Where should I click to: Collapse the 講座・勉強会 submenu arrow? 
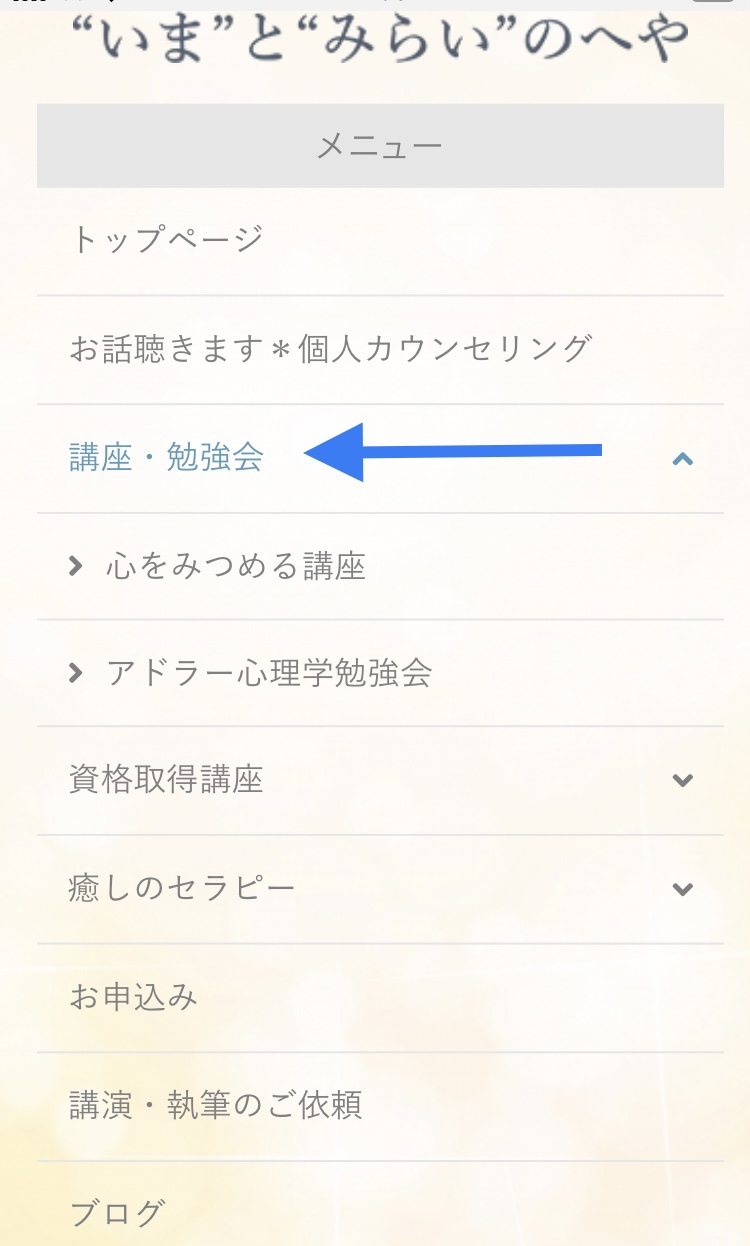683,459
